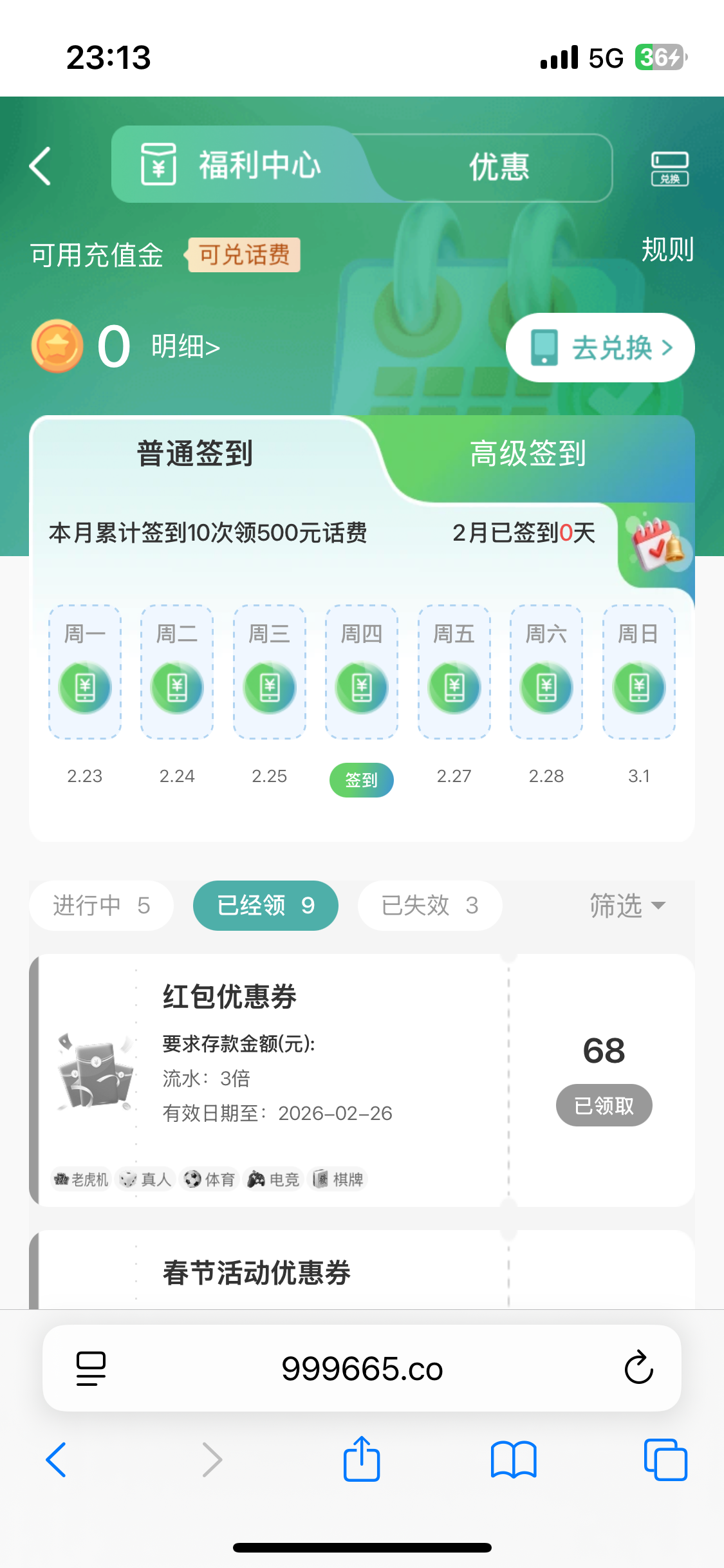
Task: Select the 体育 category tag
Action: click(210, 1179)
